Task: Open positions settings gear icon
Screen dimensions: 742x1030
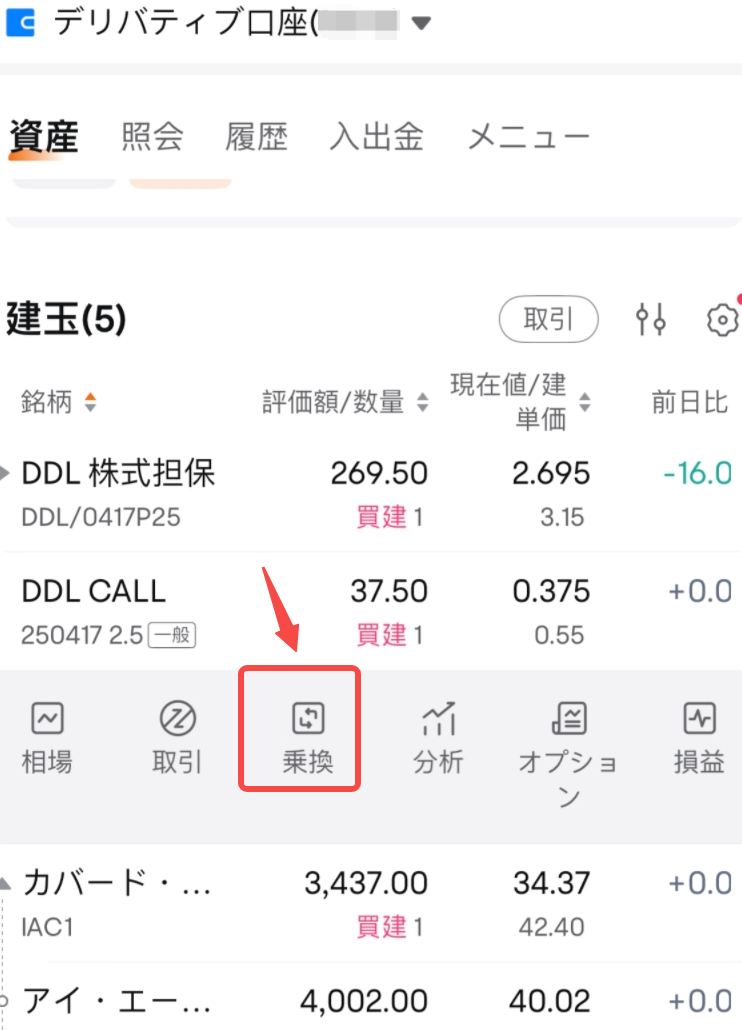Action: coord(721,320)
